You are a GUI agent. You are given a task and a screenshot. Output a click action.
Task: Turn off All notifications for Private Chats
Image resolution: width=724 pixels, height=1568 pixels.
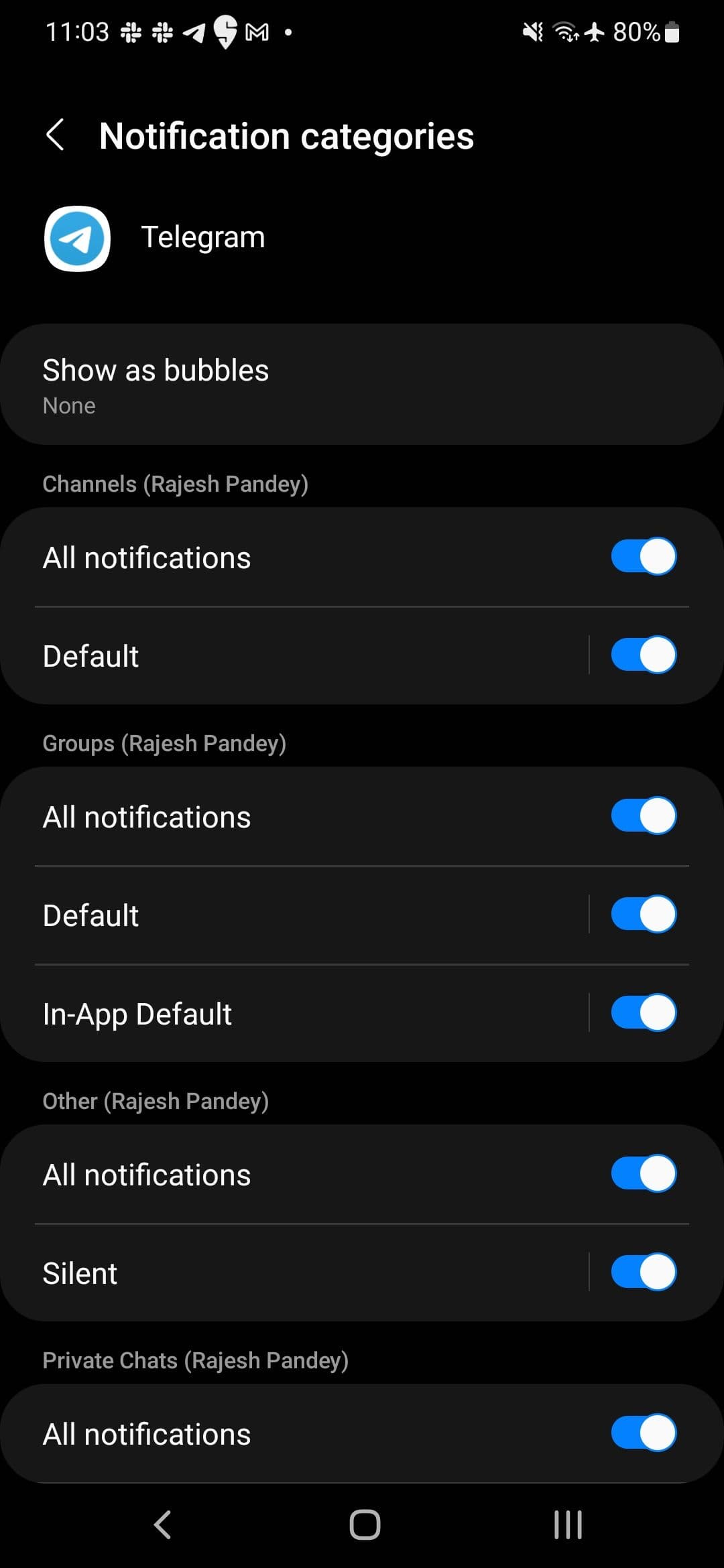[x=643, y=1433]
